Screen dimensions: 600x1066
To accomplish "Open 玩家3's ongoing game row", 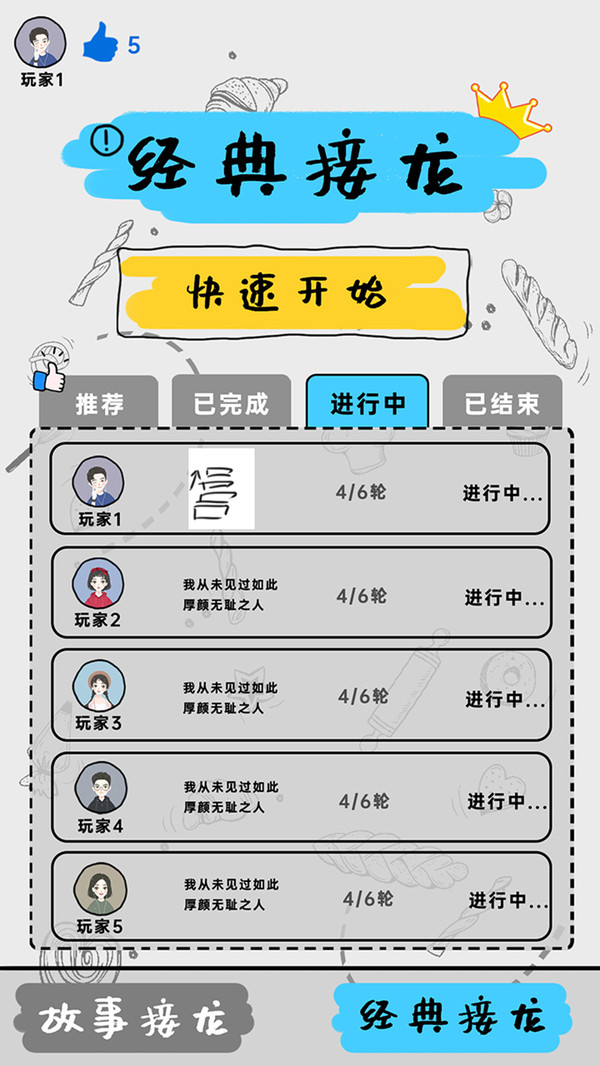I will (300, 695).
